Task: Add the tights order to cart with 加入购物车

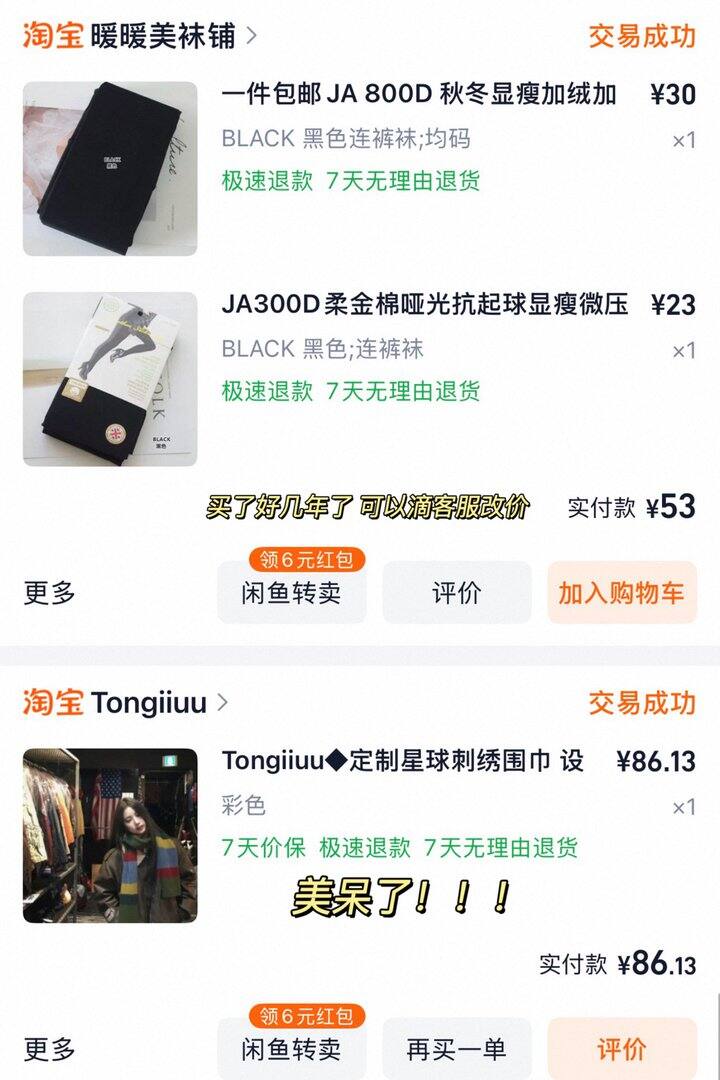Action: coord(621,593)
